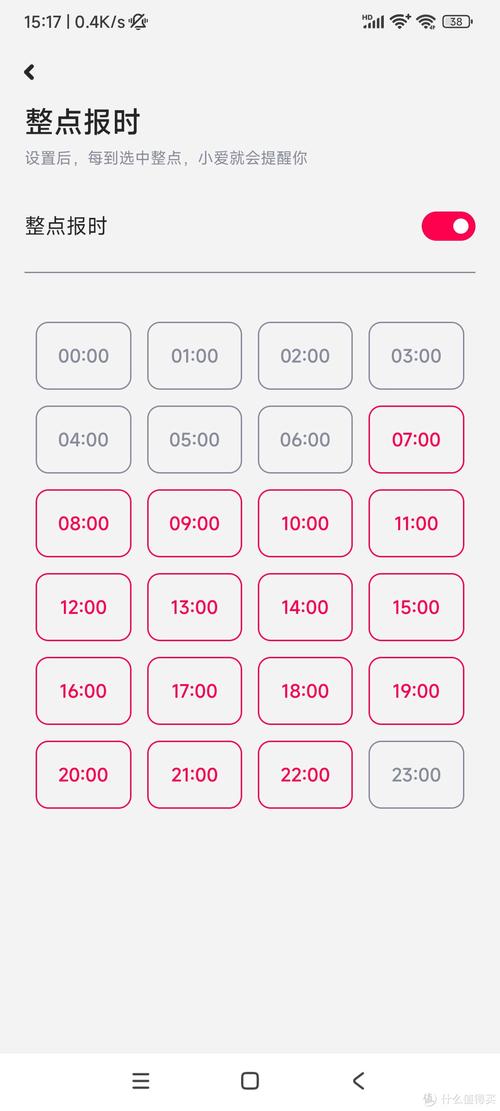Turn off the 18:00 chime

(x=305, y=691)
